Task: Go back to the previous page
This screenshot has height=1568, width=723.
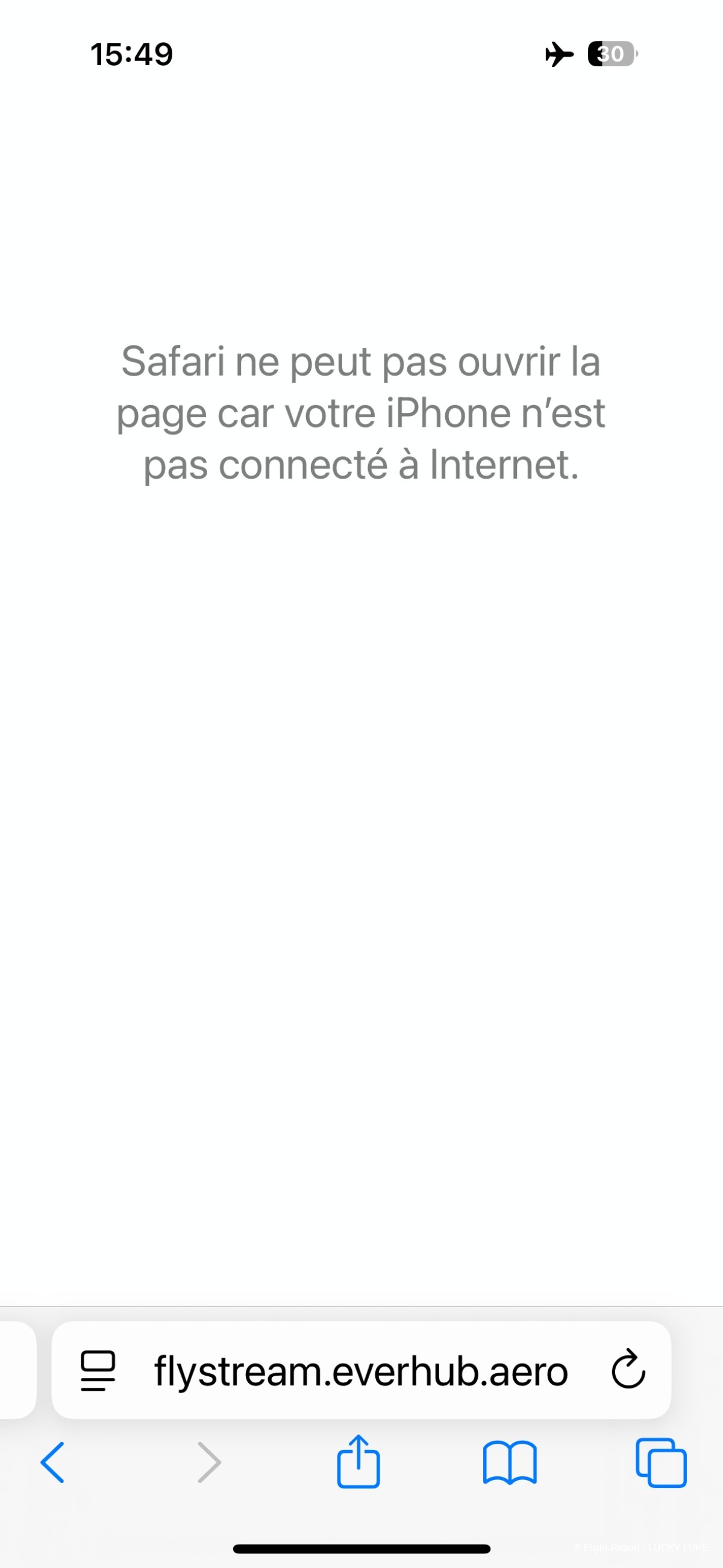Action: (x=52, y=1462)
